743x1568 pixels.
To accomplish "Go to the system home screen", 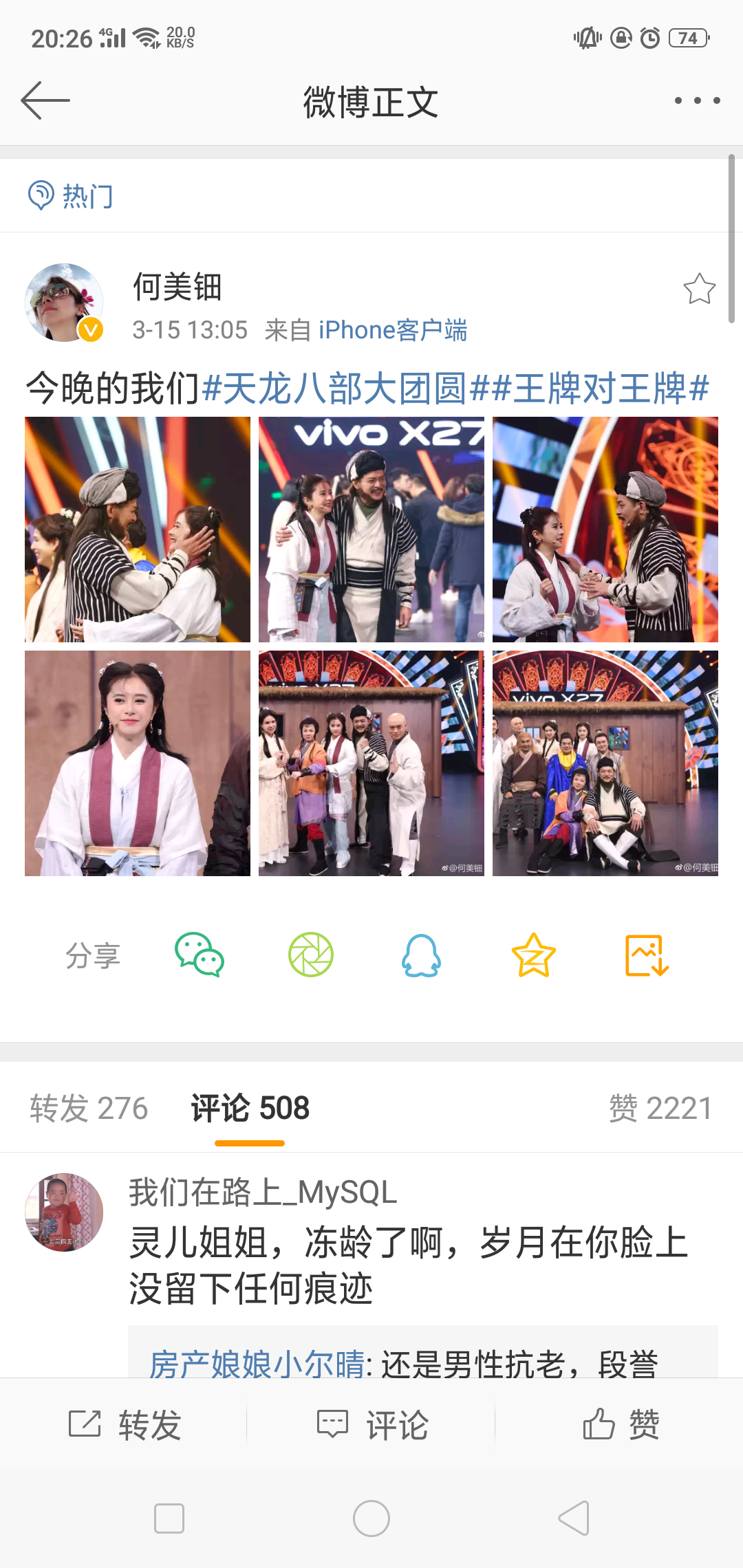I will click(371, 1518).
